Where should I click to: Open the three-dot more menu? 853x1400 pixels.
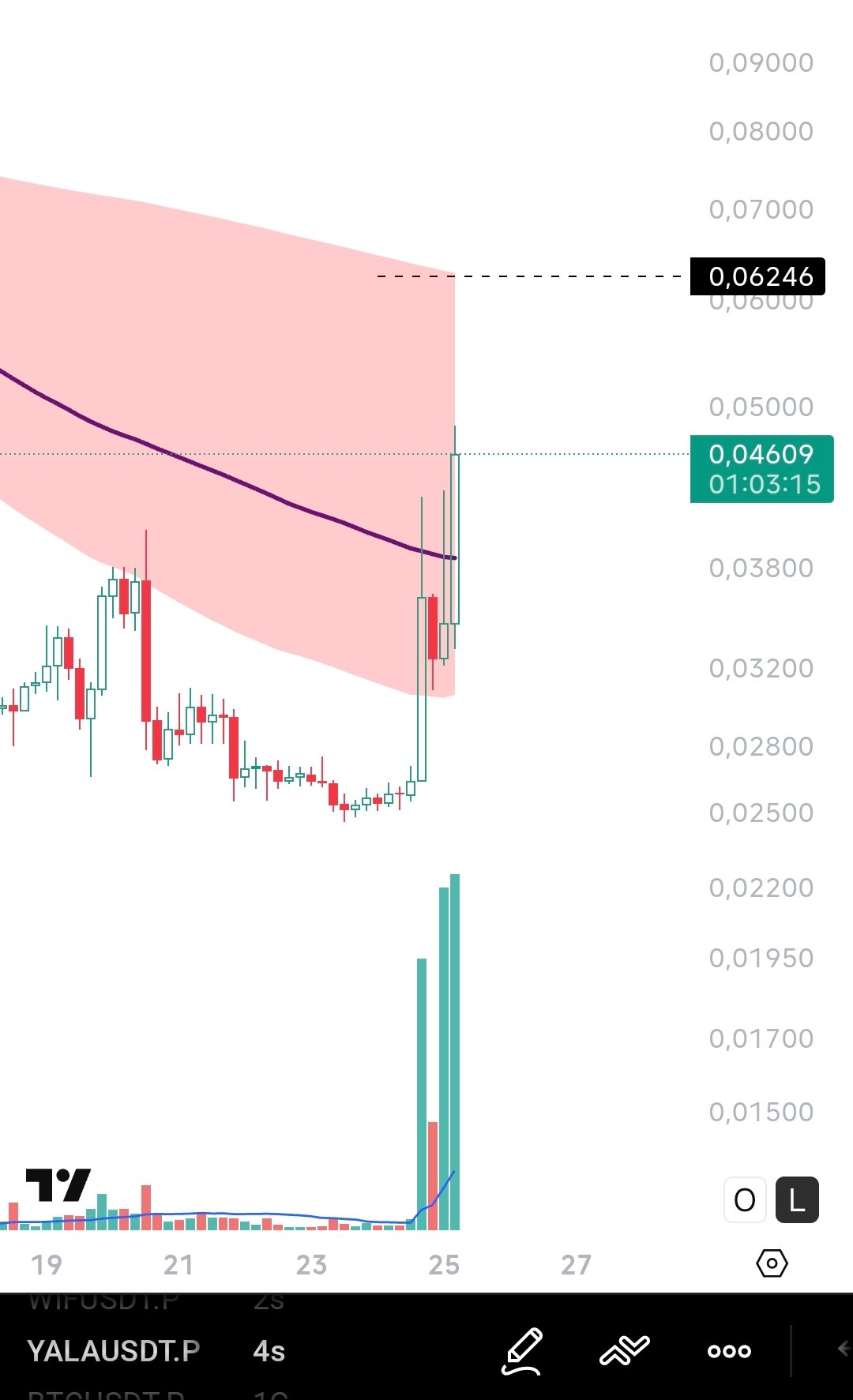pos(729,1351)
